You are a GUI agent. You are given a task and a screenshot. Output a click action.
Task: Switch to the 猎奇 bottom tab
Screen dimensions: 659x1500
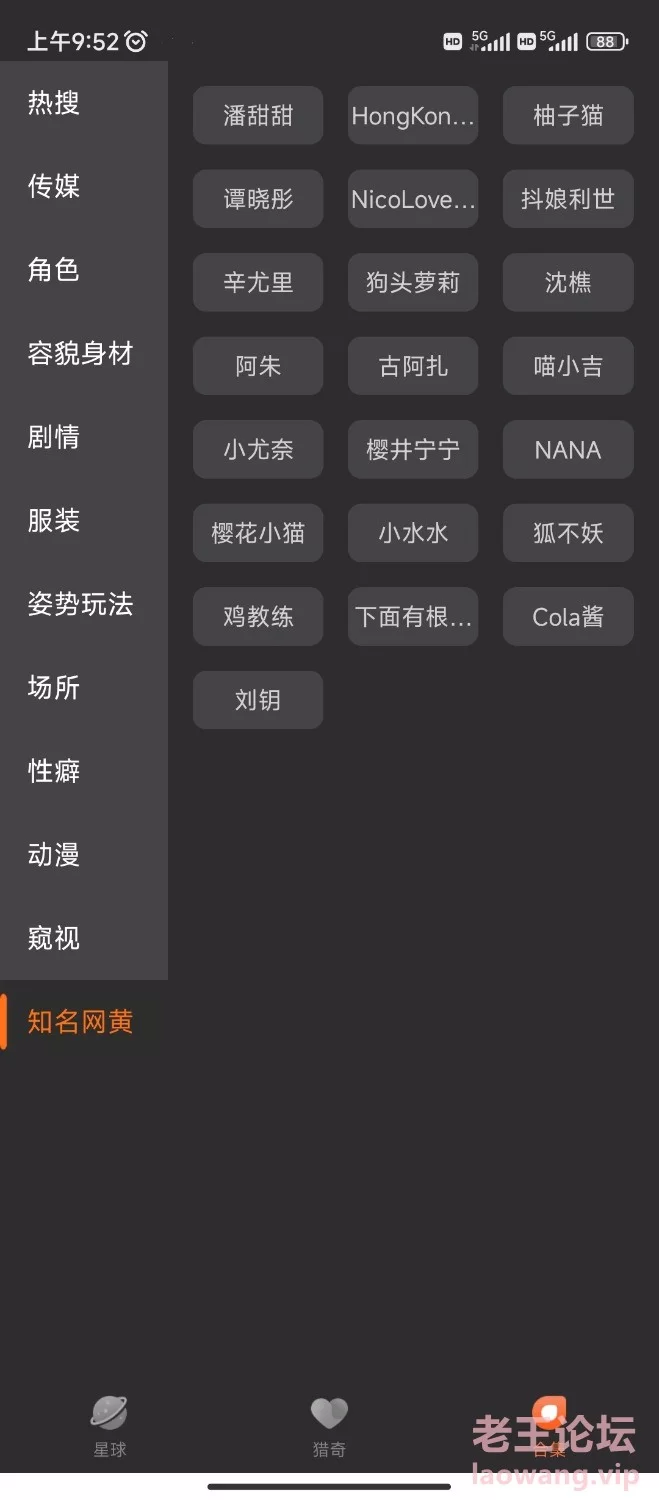(329, 1427)
